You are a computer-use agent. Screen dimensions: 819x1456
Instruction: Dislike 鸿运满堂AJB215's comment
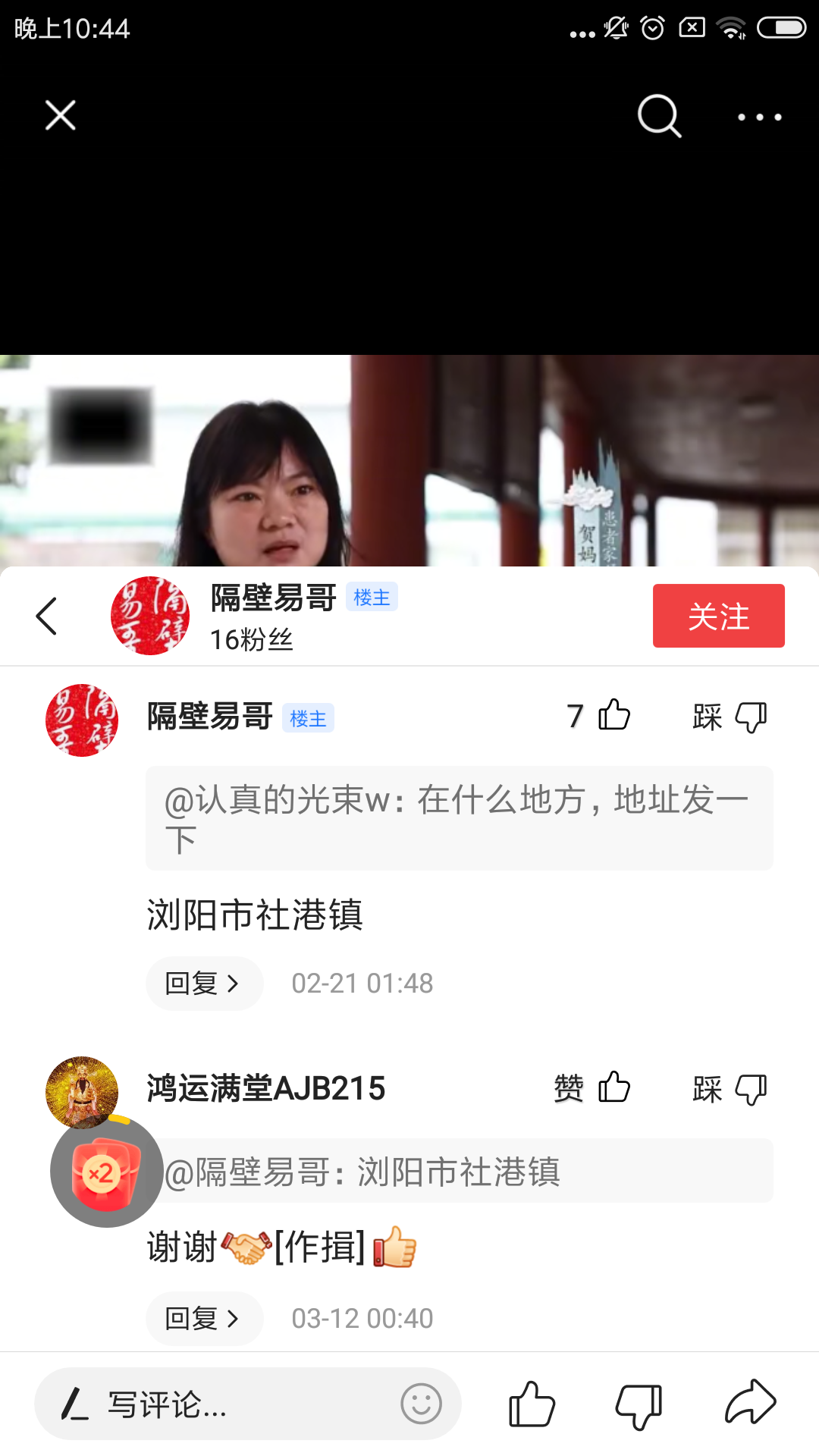coord(750,1089)
